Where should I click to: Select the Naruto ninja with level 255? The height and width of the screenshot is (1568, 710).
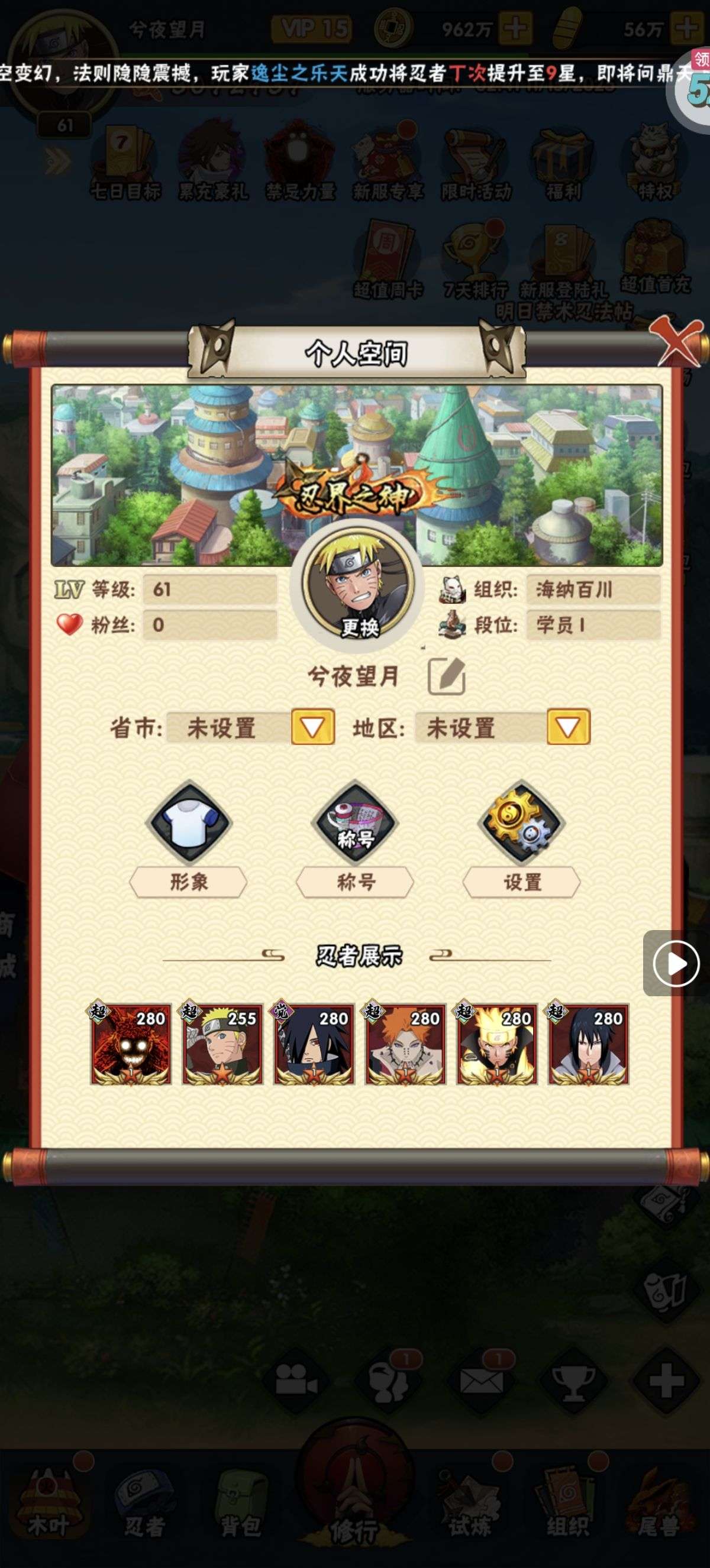222,1044
